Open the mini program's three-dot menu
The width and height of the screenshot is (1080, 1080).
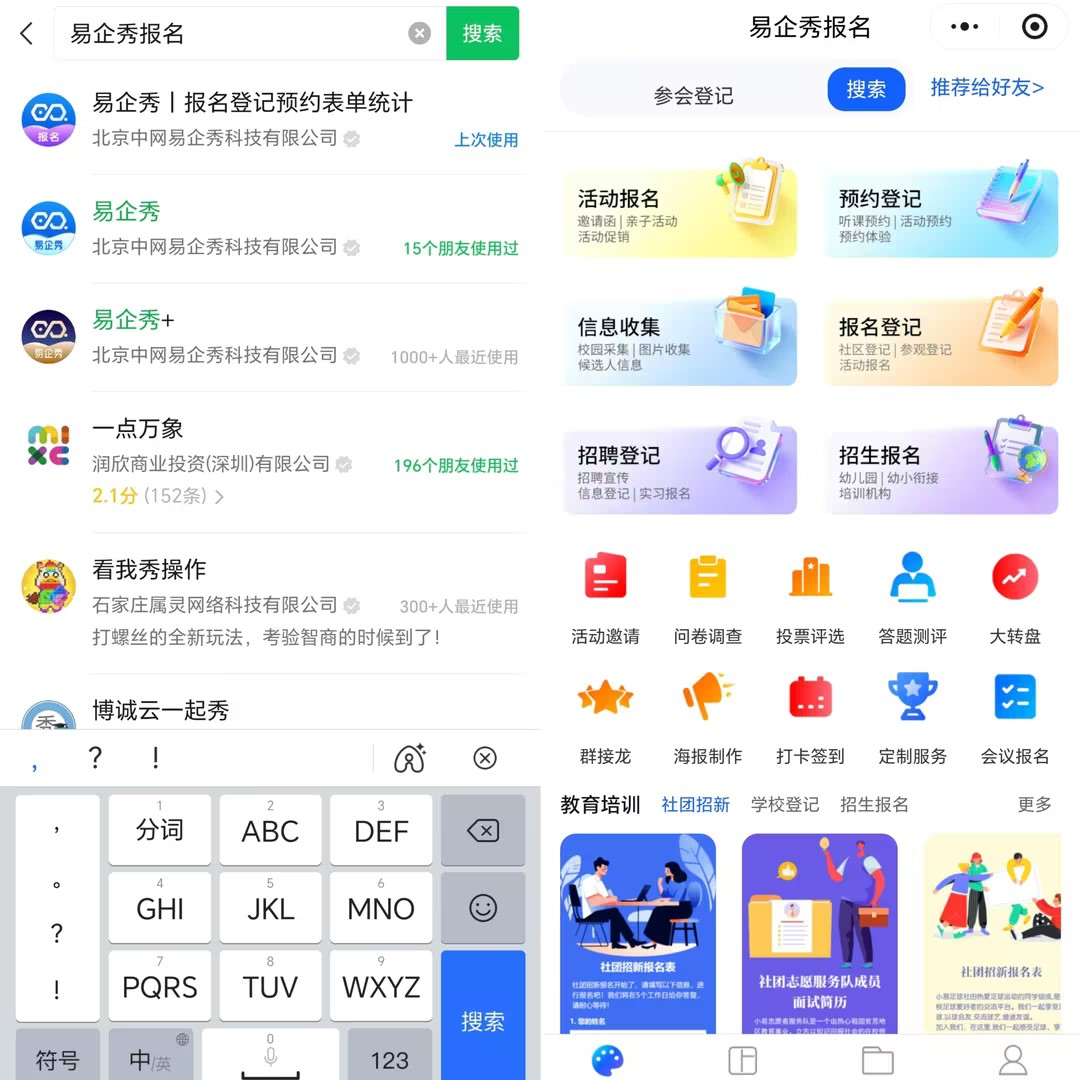964,27
